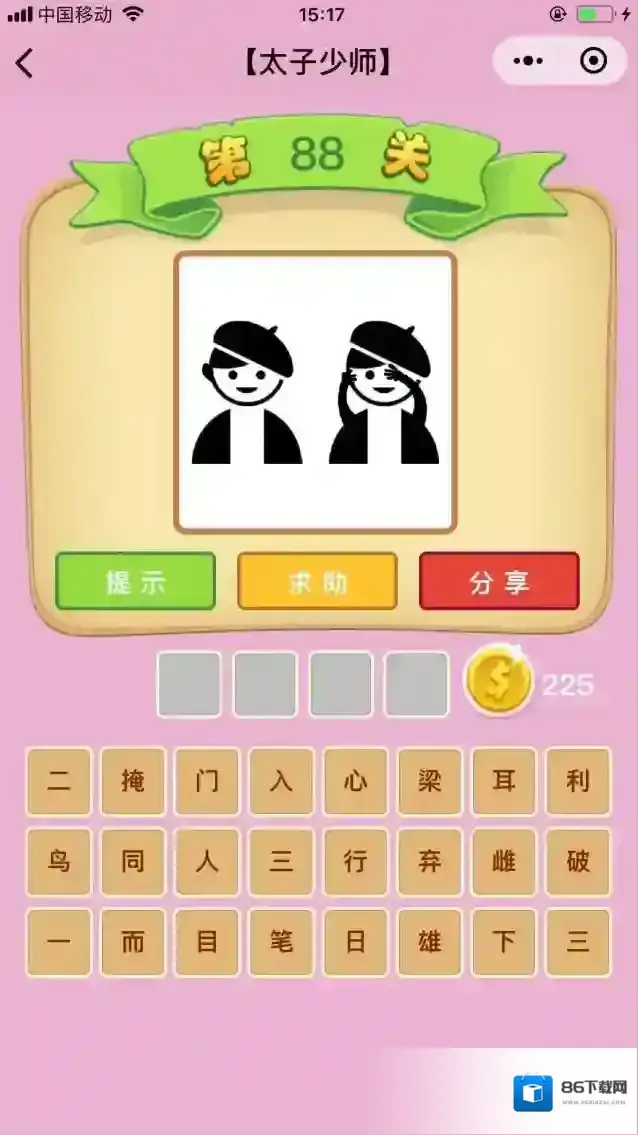Select the 破 character tile
Screen dimensions: 638x1135
(578, 861)
